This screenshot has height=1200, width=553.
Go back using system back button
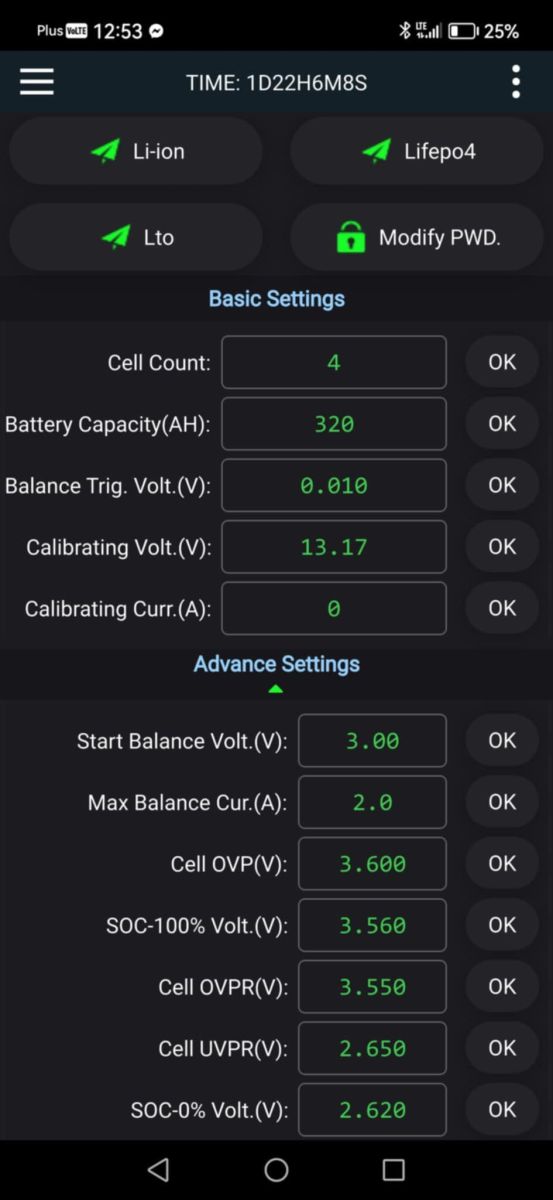click(158, 1169)
